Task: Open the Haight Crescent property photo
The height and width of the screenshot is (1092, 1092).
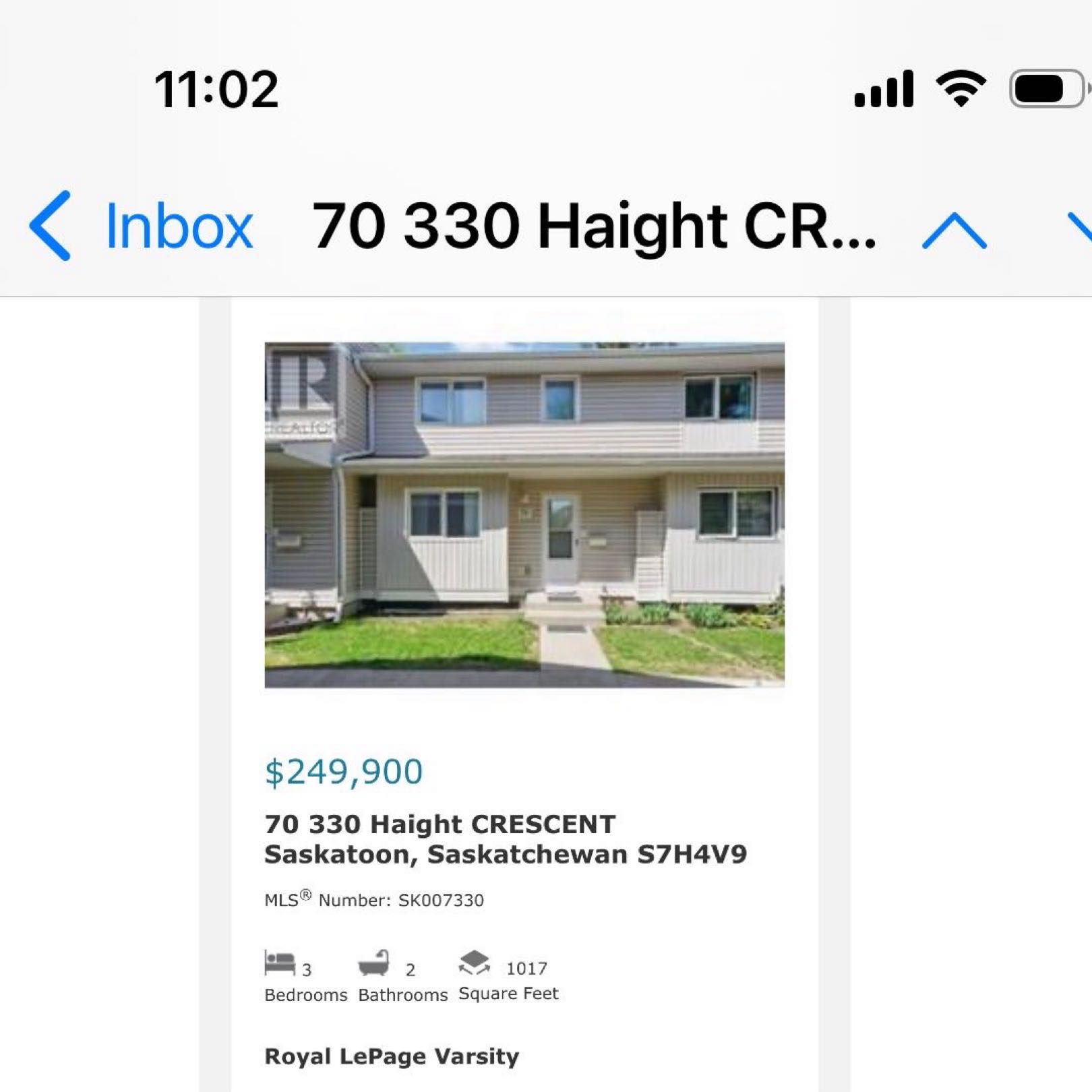Action: pyautogui.click(x=524, y=515)
